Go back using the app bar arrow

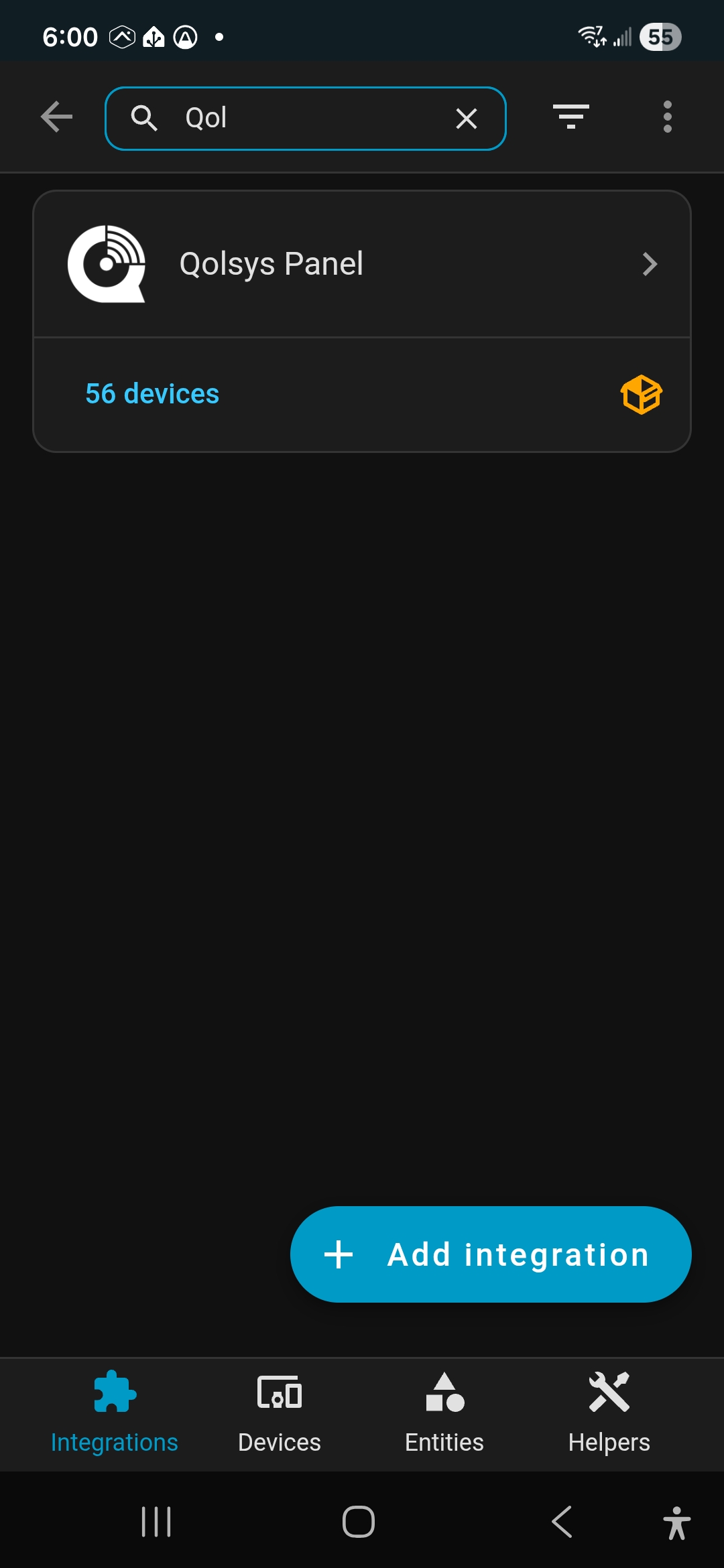[57, 117]
